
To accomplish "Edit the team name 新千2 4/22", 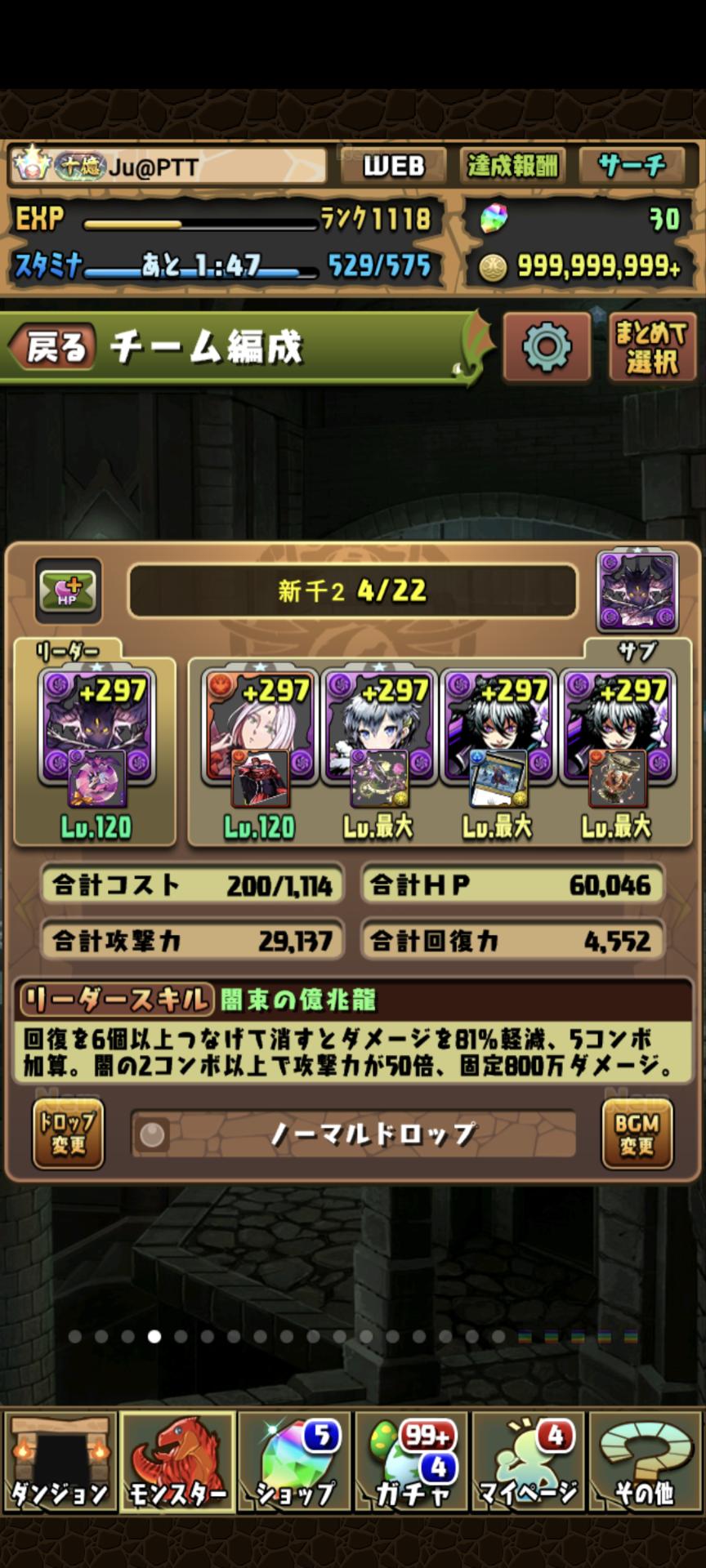I will coord(352,590).
